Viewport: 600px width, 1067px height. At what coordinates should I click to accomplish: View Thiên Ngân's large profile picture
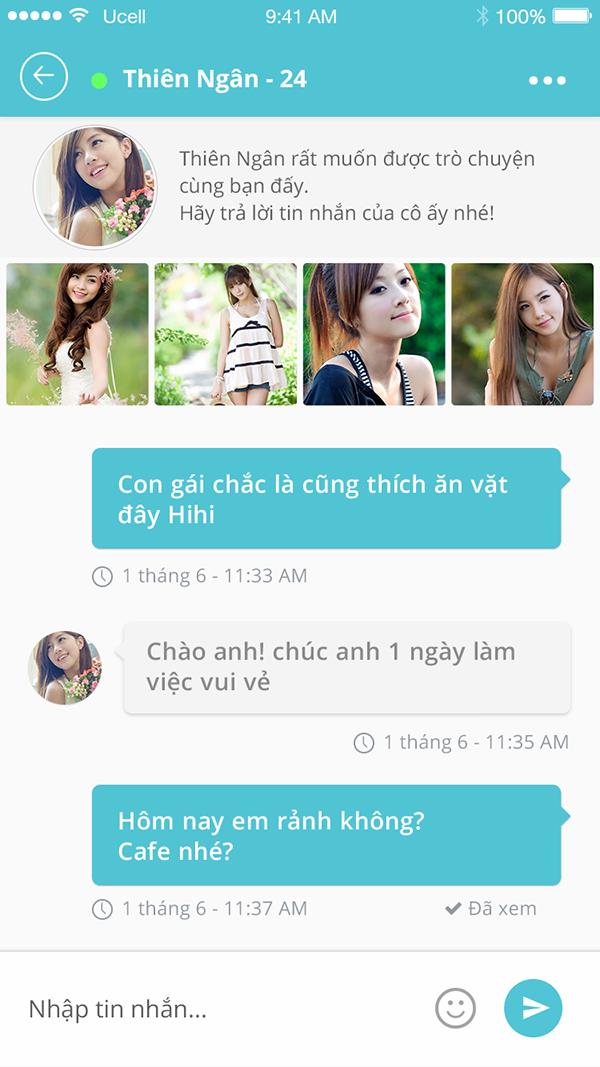pyautogui.click(x=95, y=186)
